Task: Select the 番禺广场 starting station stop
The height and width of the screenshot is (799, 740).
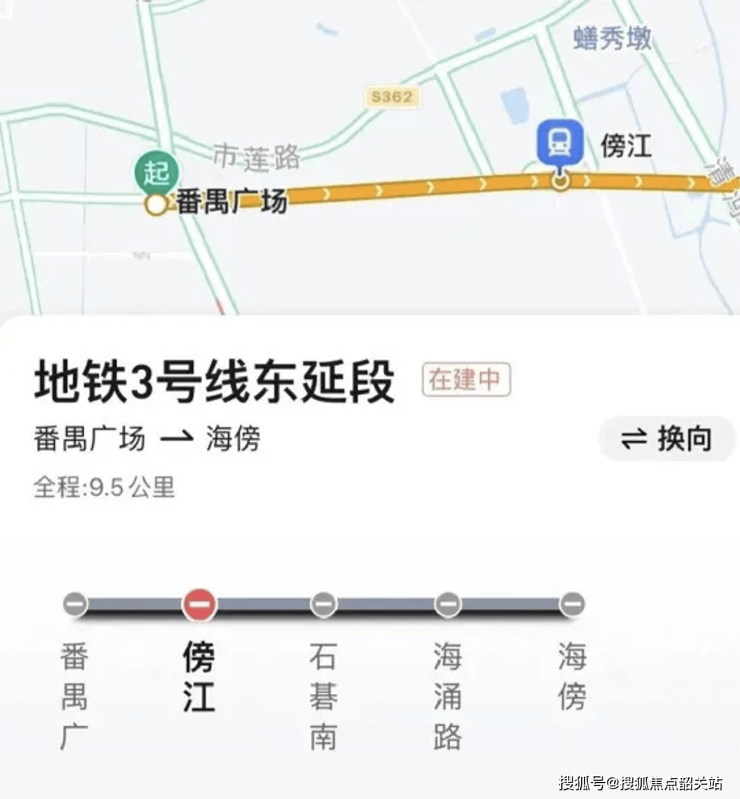Action: click(x=75, y=604)
